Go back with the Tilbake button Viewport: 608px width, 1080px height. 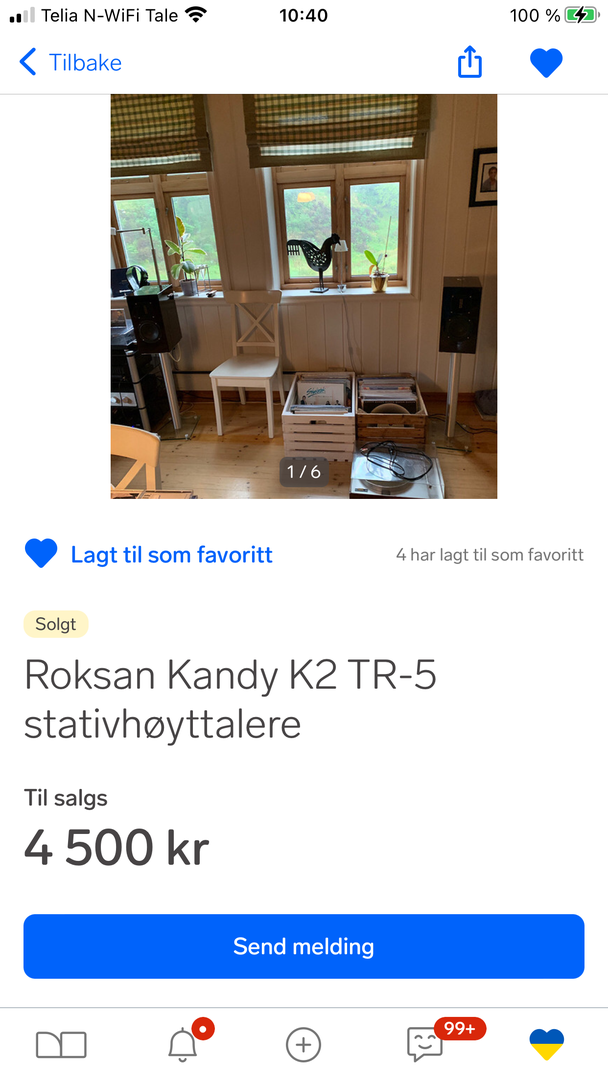[71, 63]
